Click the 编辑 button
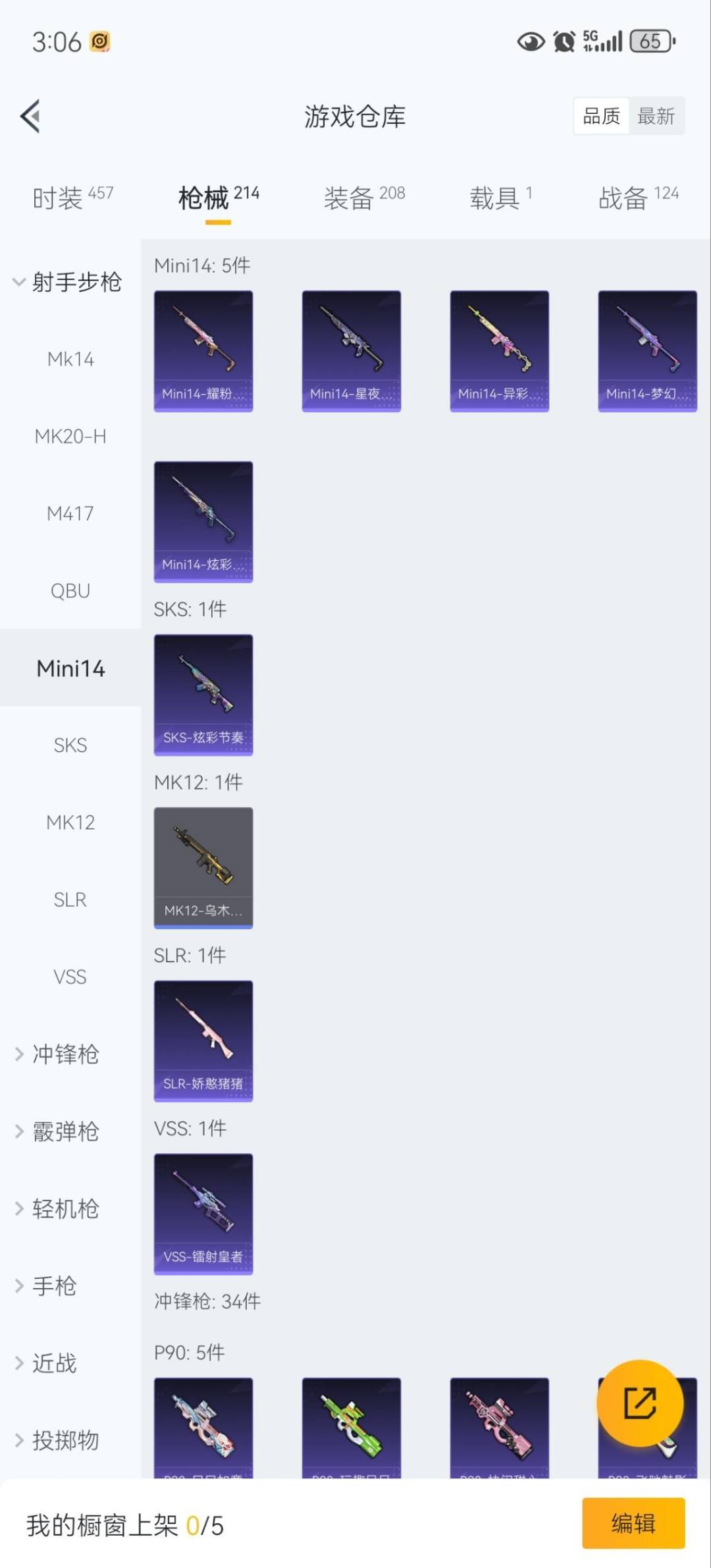This screenshot has height=1568, width=711. click(x=634, y=1523)
